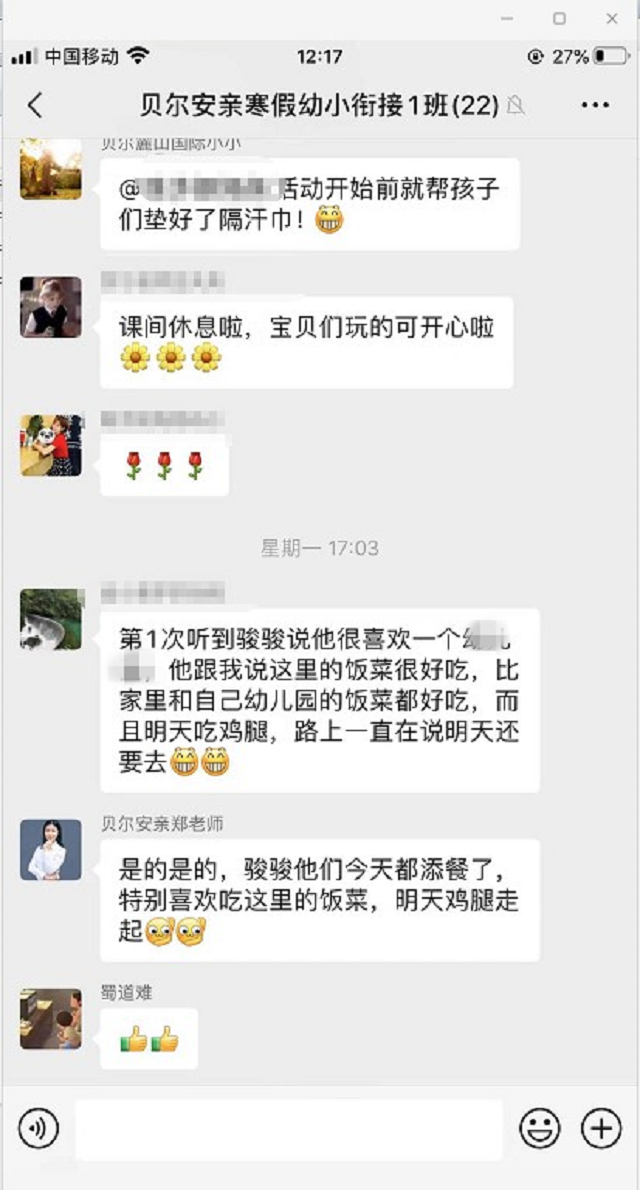The image size is (640, 1190).
Task: Open the plus attachments menu
Action: [601, 1129]
